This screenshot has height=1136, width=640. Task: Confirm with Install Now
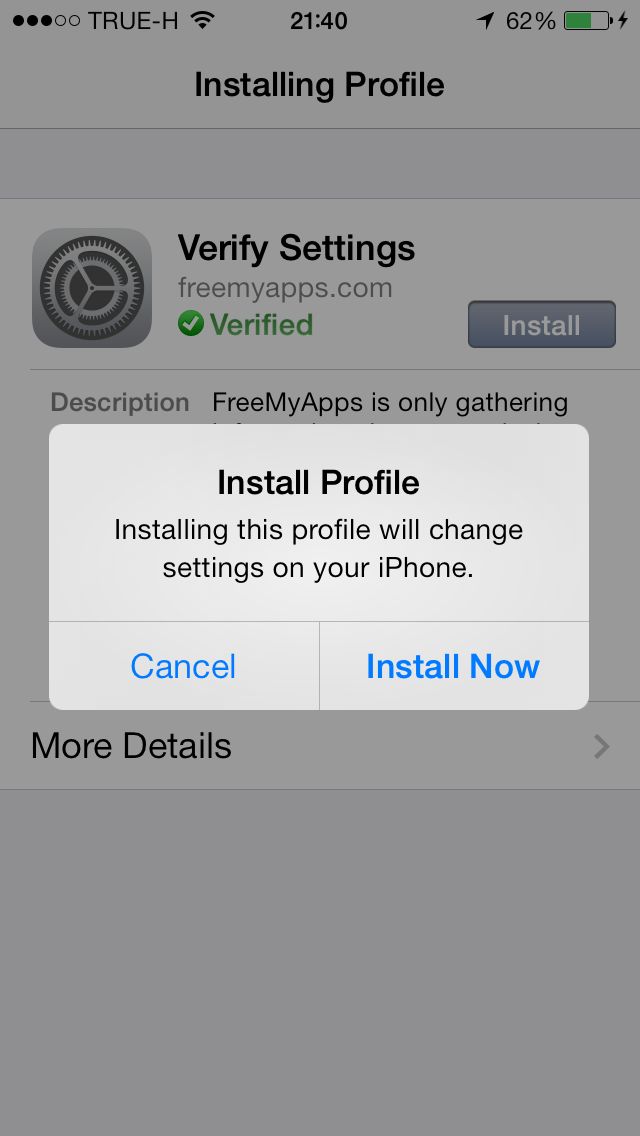tap(454, 666)
